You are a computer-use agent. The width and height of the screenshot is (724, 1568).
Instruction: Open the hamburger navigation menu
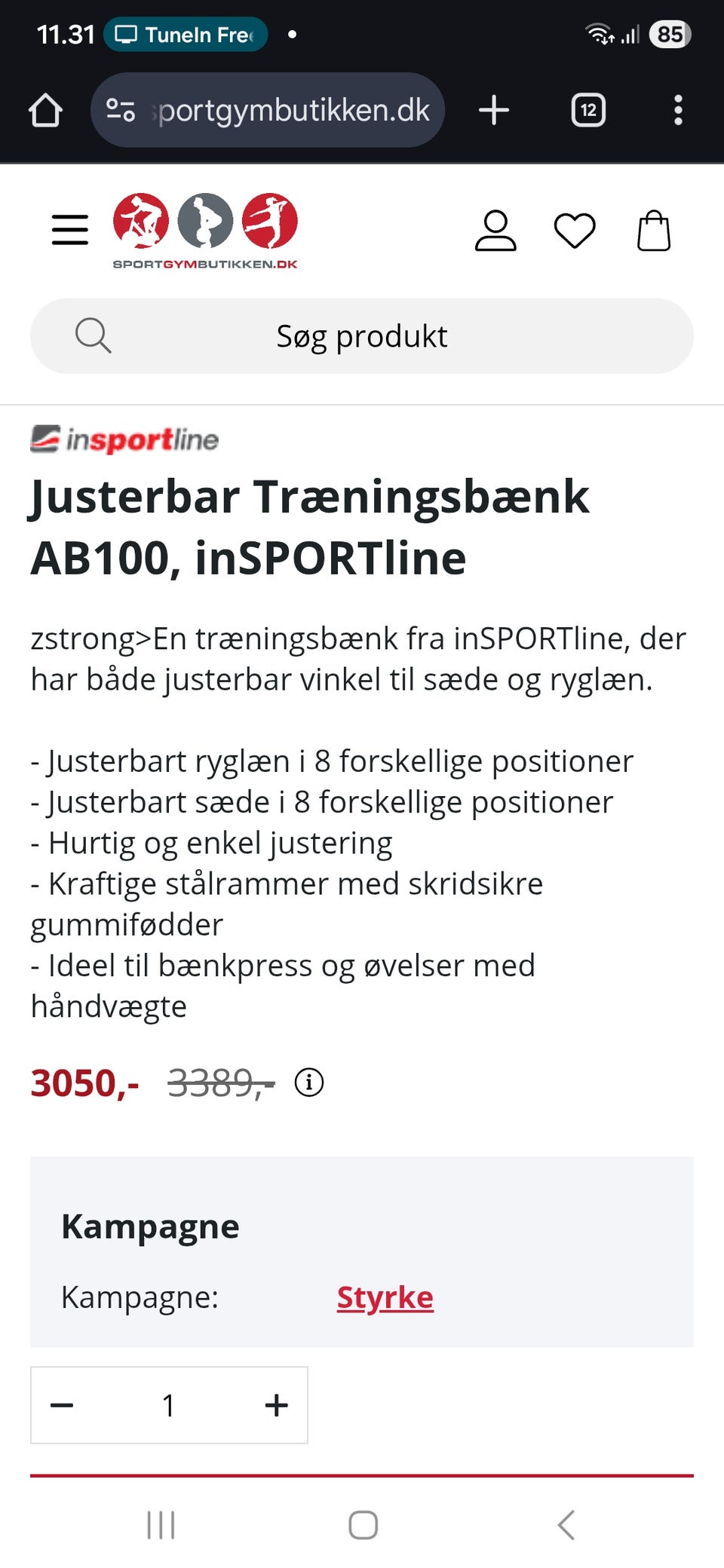point(69,230)
